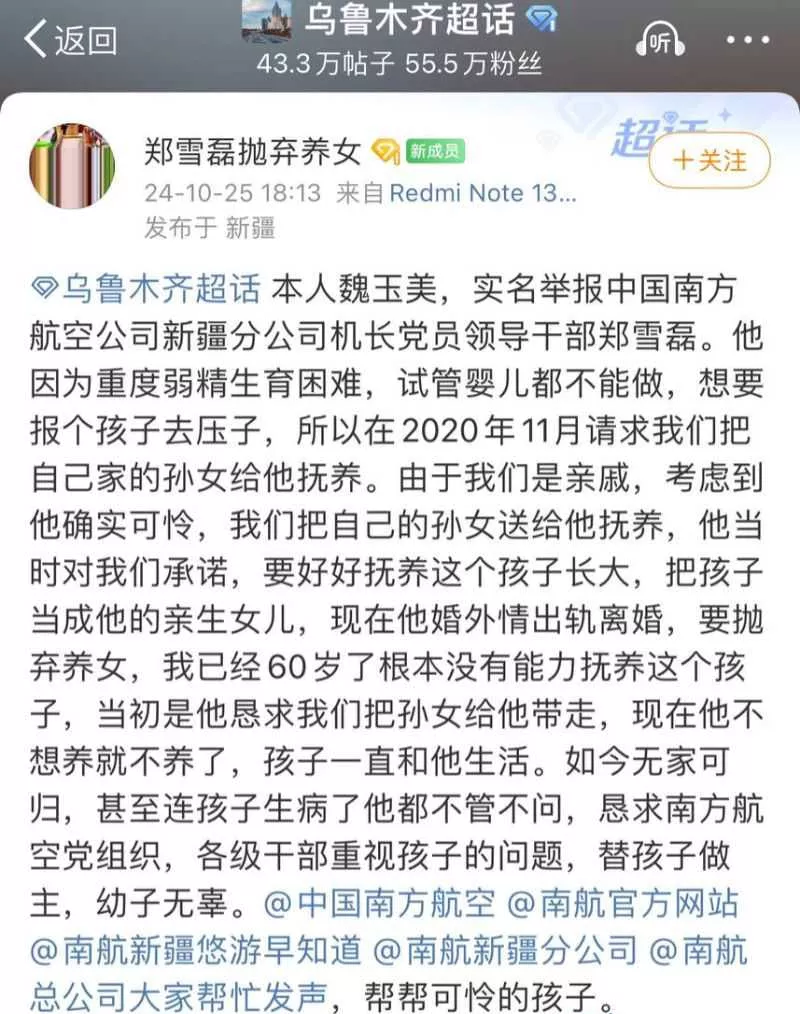Go back with 返回 arrow
Screen dimensions: 800x1014
click(68, 41)
